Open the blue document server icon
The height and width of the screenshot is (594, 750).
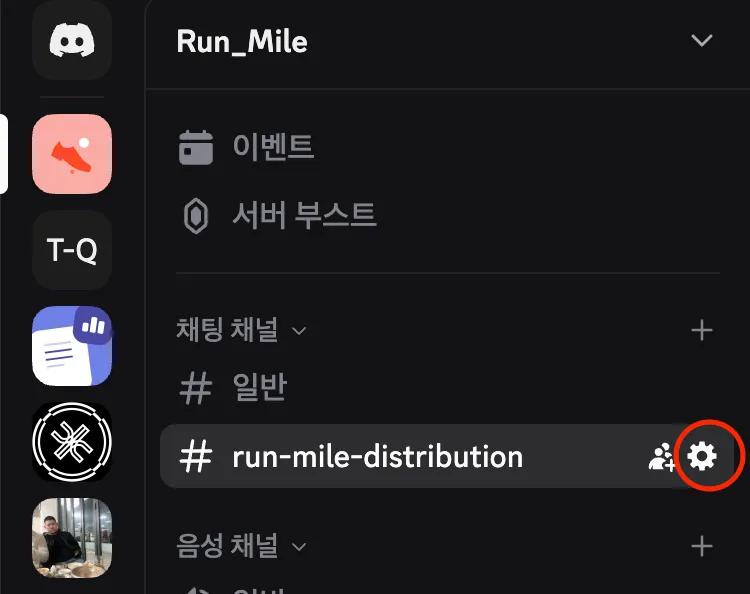pos(71,346)
